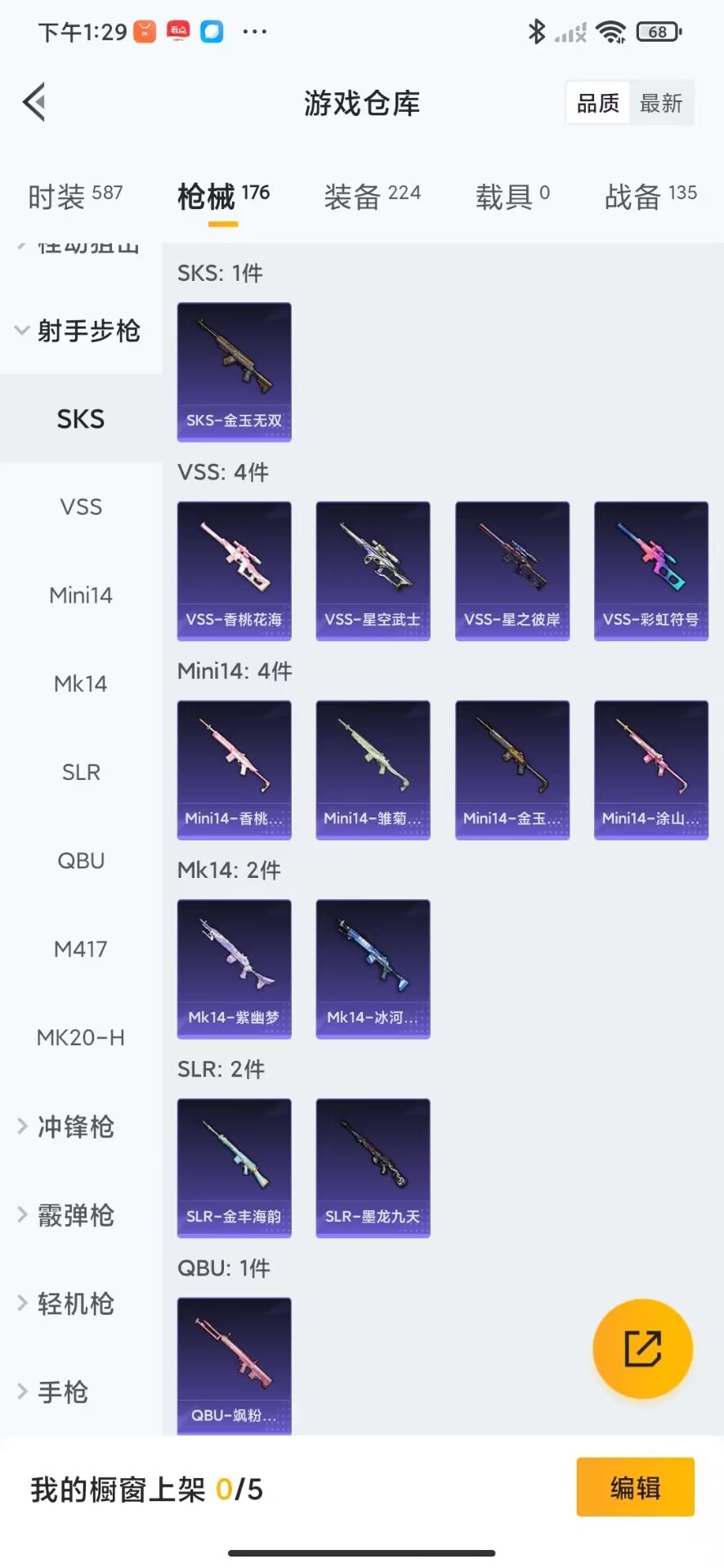Expand the 手枪 category
Screen dimensions: 724x1568
pos(62,1392)
